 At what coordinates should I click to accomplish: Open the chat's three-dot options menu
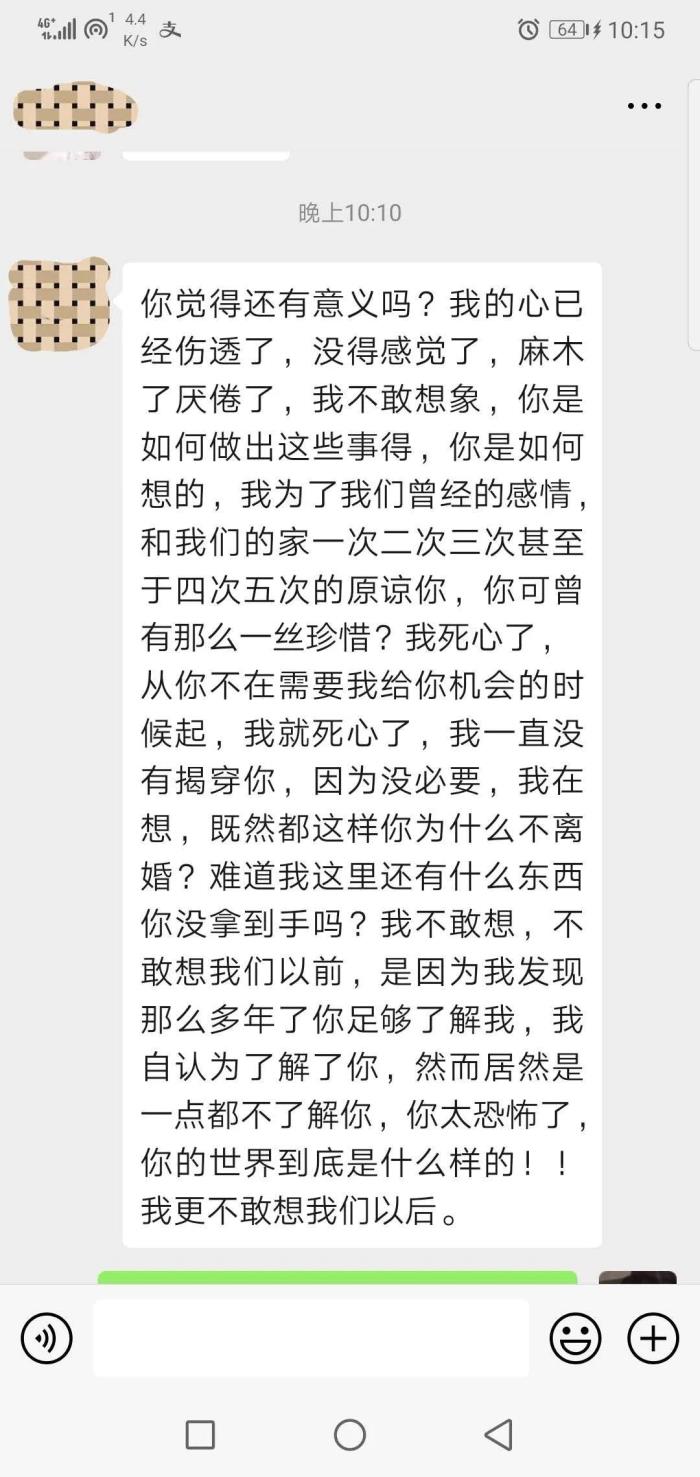click(x=644, y=107)
